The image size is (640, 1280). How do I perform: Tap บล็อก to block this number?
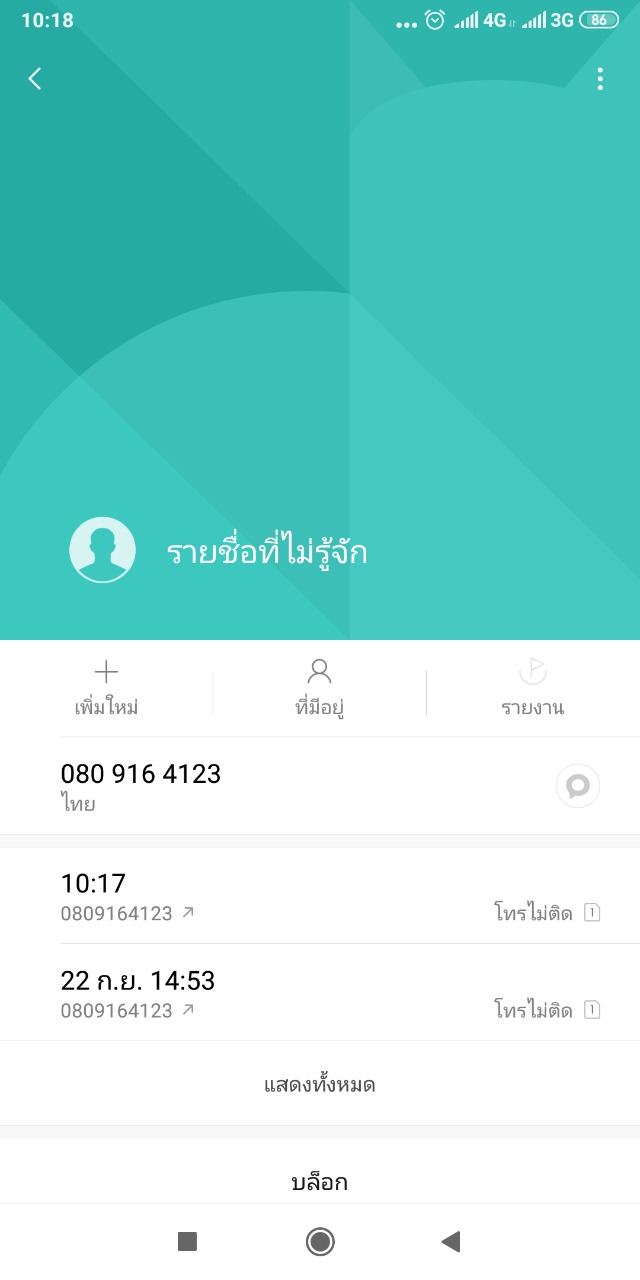(320, 1183)
